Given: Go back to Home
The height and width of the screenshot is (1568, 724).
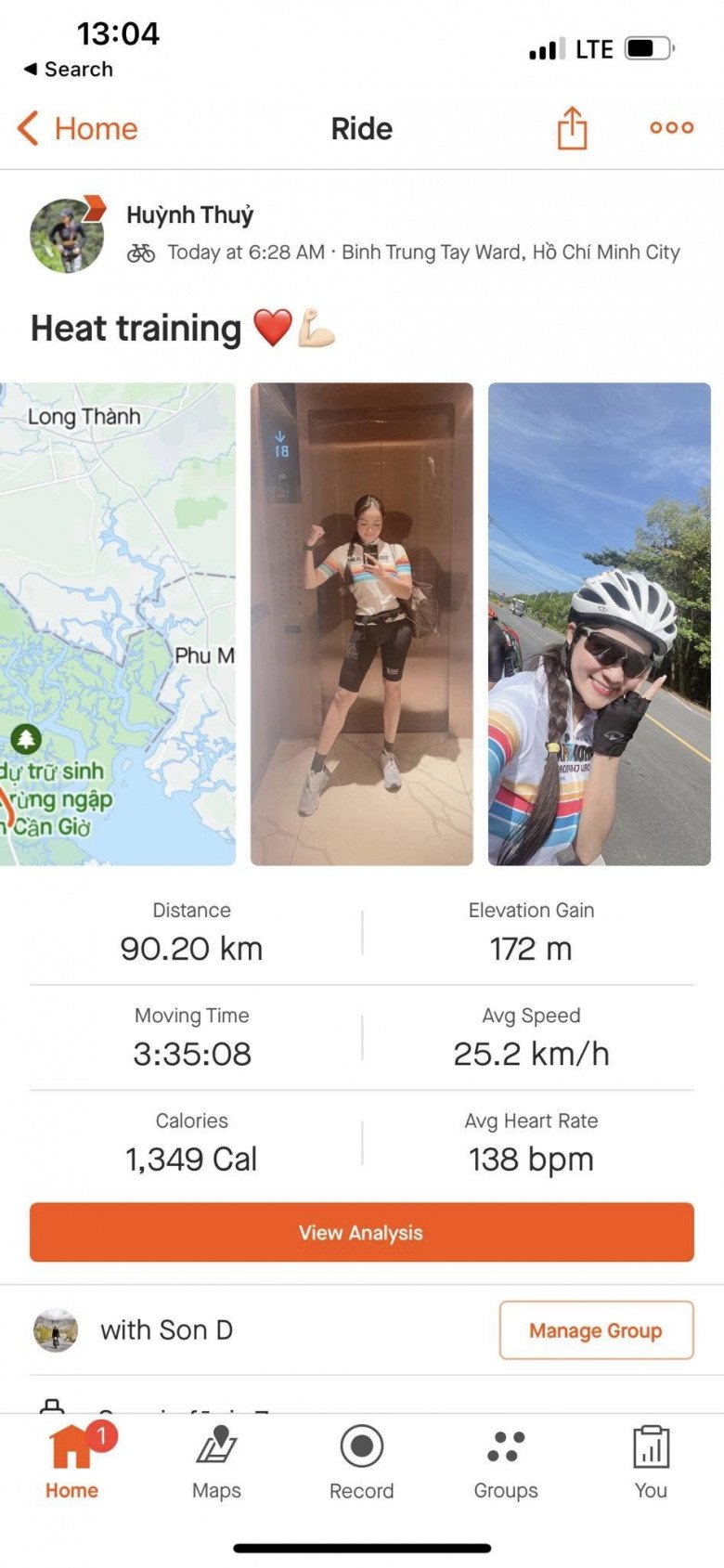Looking at the screenshot, I should pyautogui.click(x=78, y=128).
